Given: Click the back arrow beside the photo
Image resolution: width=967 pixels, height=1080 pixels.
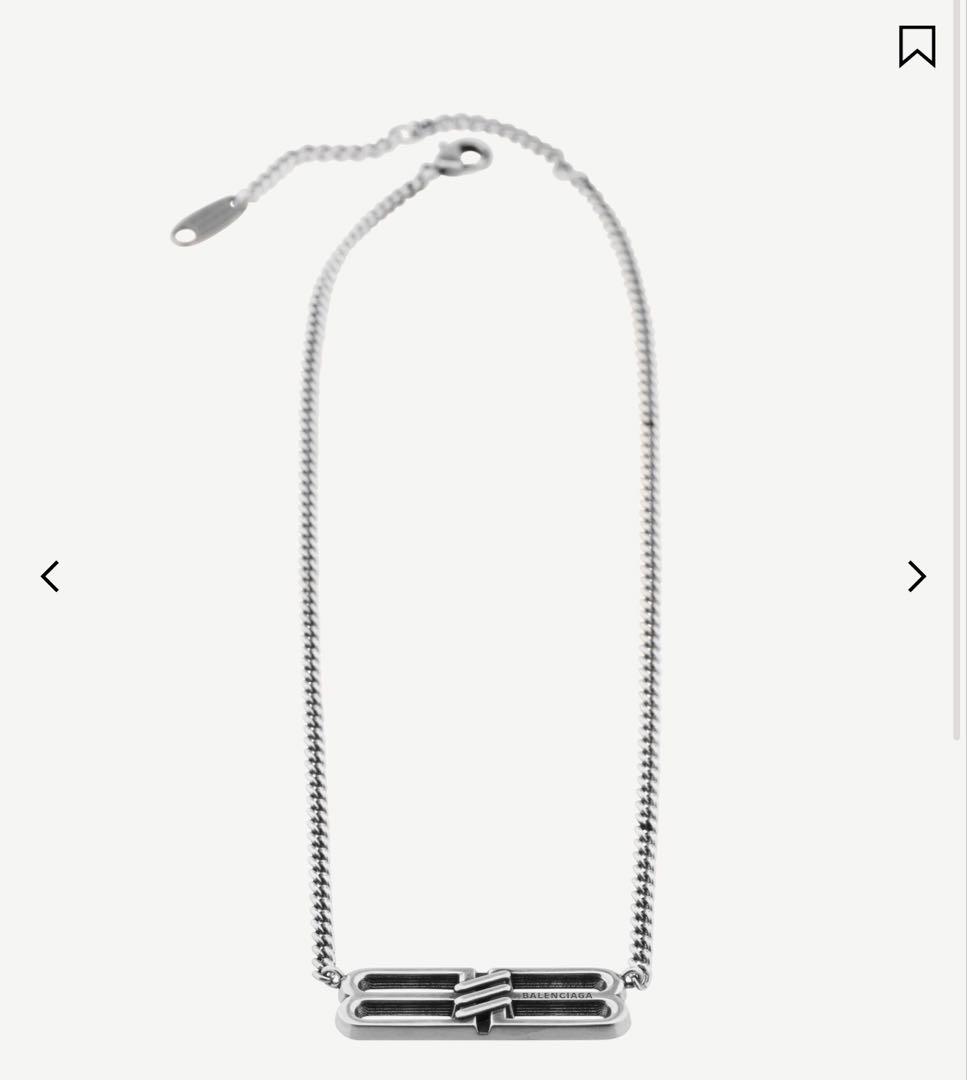Looking at the screenshot, I should (x=49, y=576).
